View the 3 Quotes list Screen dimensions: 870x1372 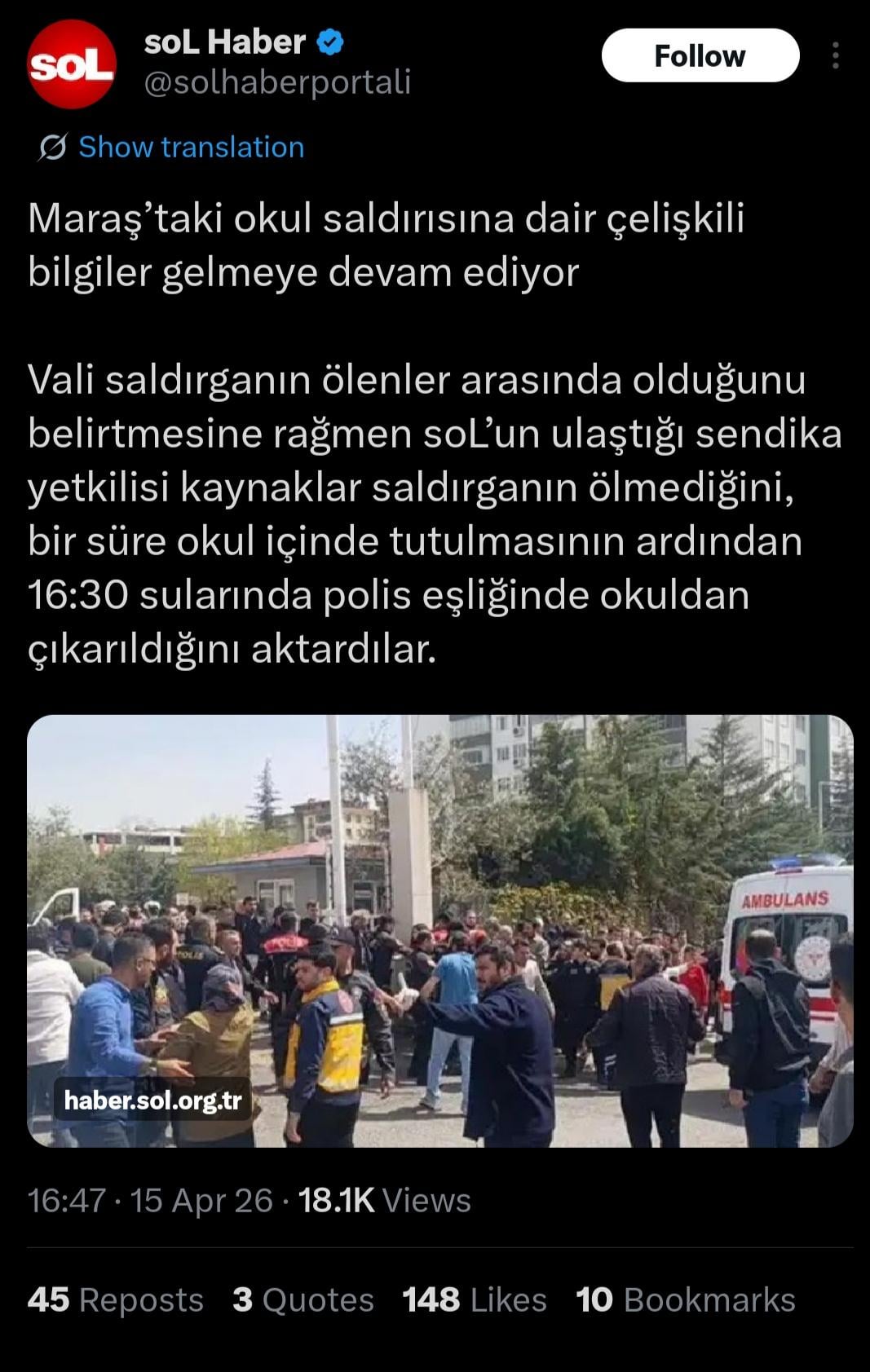303,1300
